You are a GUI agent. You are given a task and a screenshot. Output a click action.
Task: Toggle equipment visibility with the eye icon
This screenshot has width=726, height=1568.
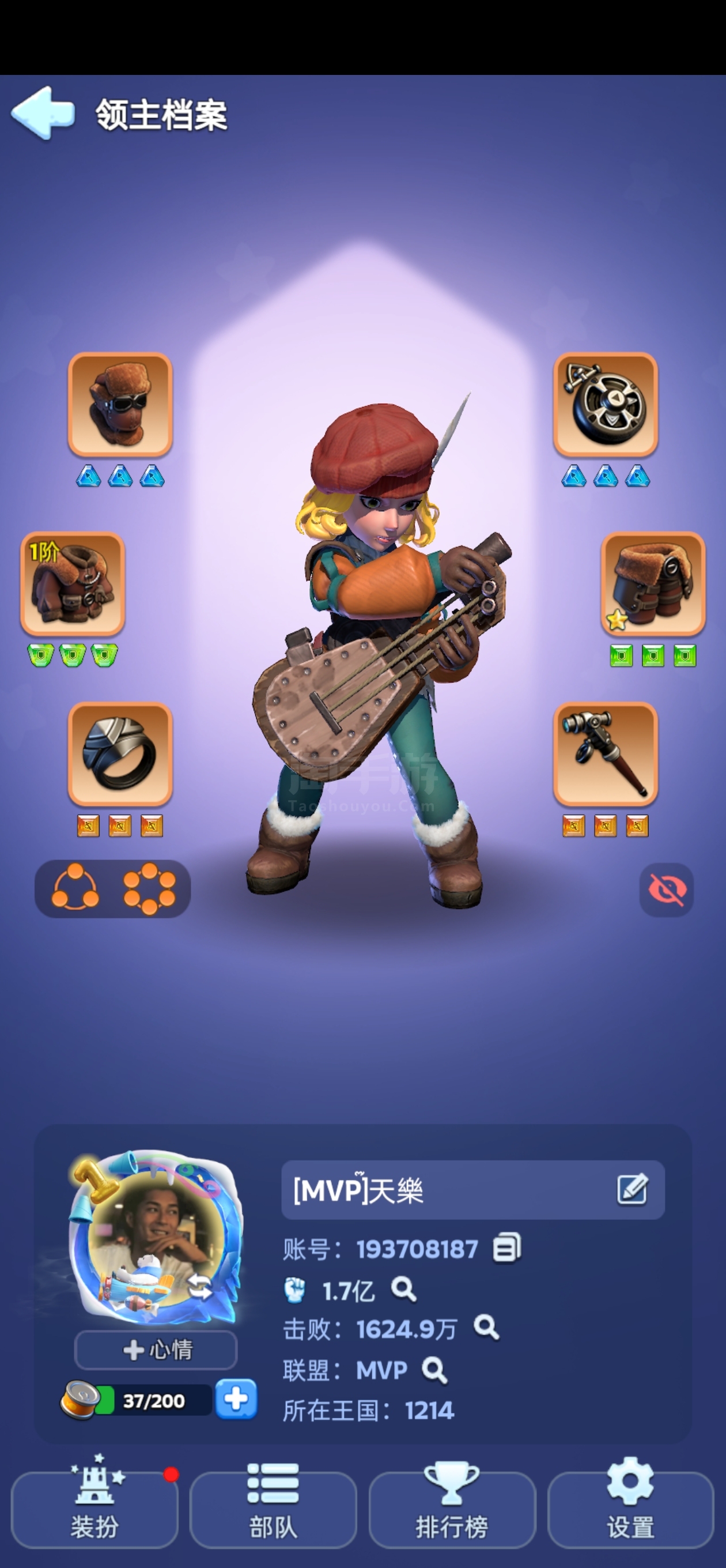point(666,889)
